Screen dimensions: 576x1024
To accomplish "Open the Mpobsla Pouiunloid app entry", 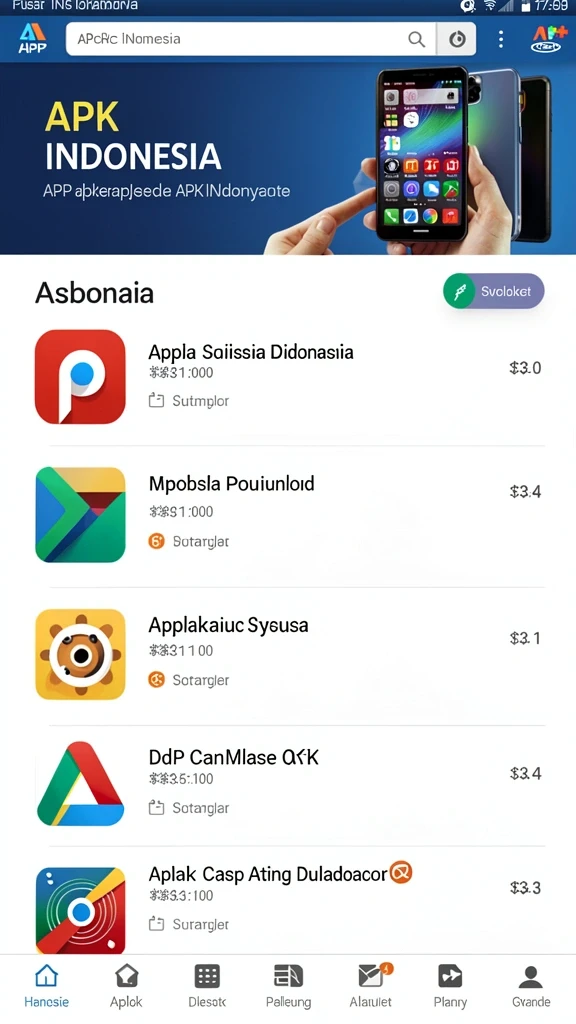I will (x=288, y=515).
